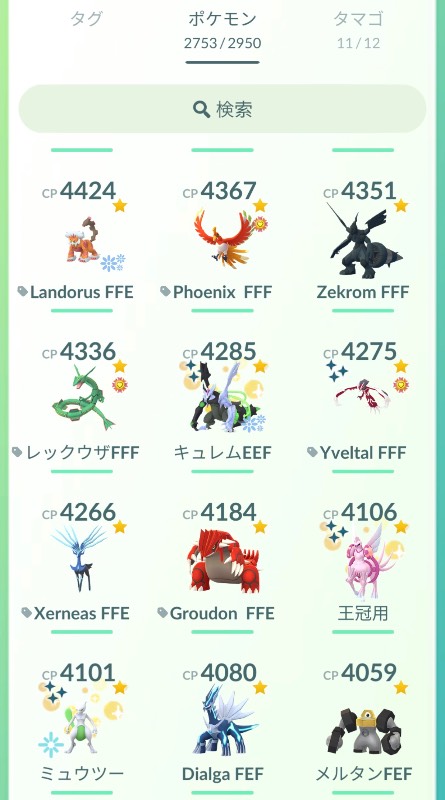Tap the 検索 search box
The image size is (445, 800).
point(222,109)
